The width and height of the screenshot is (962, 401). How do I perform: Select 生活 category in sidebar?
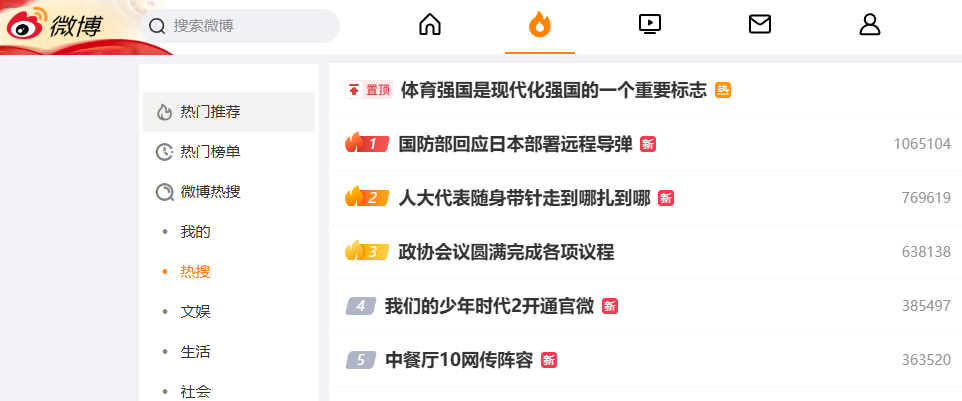point(195,352)
